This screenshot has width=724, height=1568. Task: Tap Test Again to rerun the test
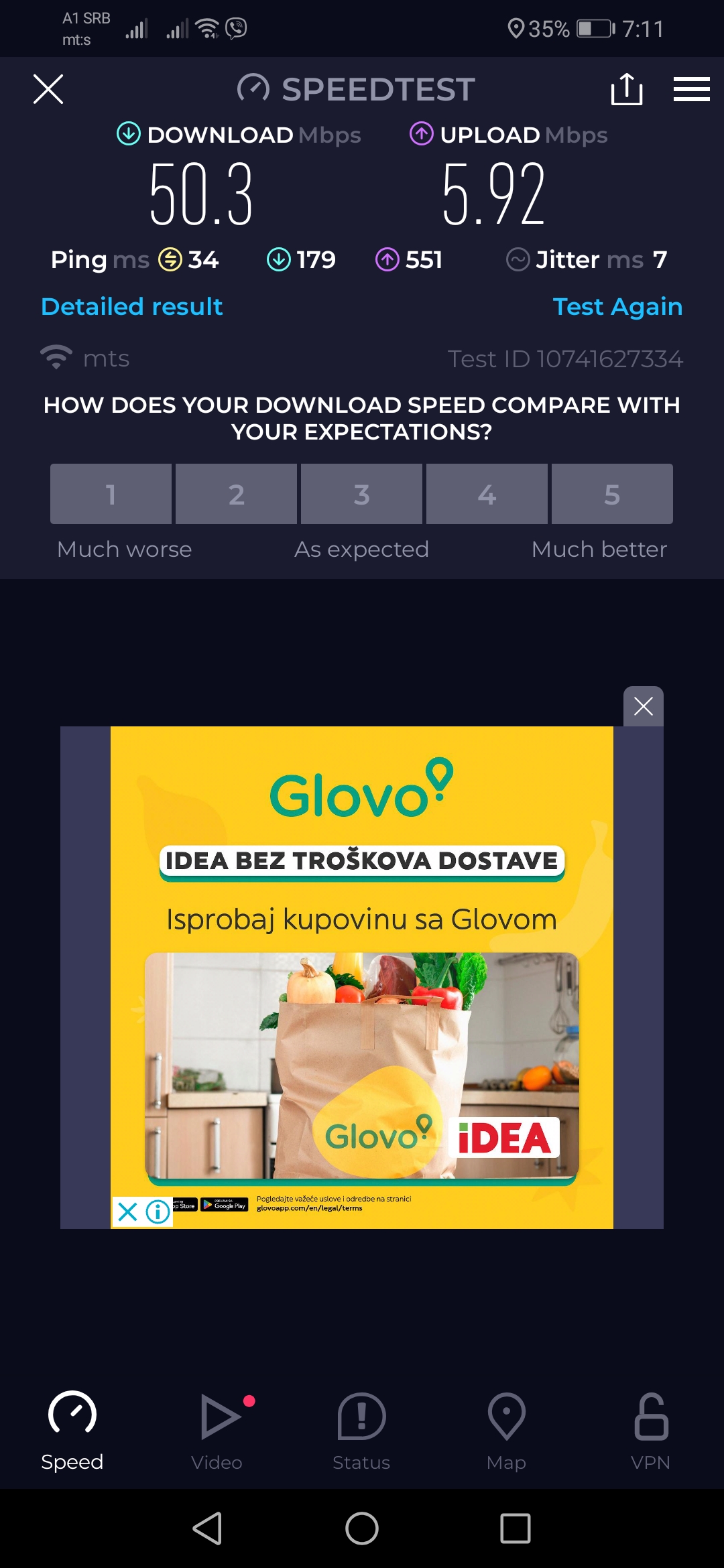[x=617, y=307]
